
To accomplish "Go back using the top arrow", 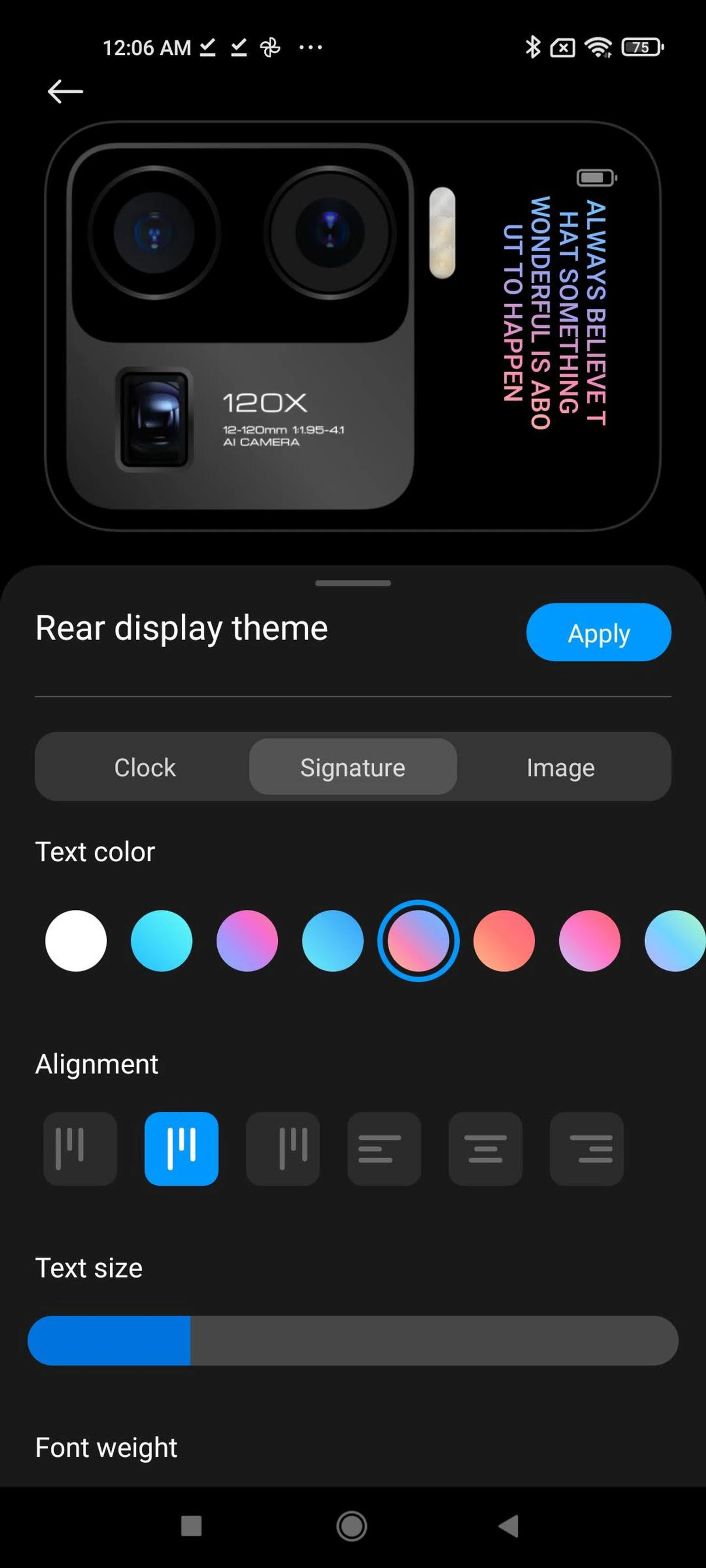I will click(x=65, y=92).
